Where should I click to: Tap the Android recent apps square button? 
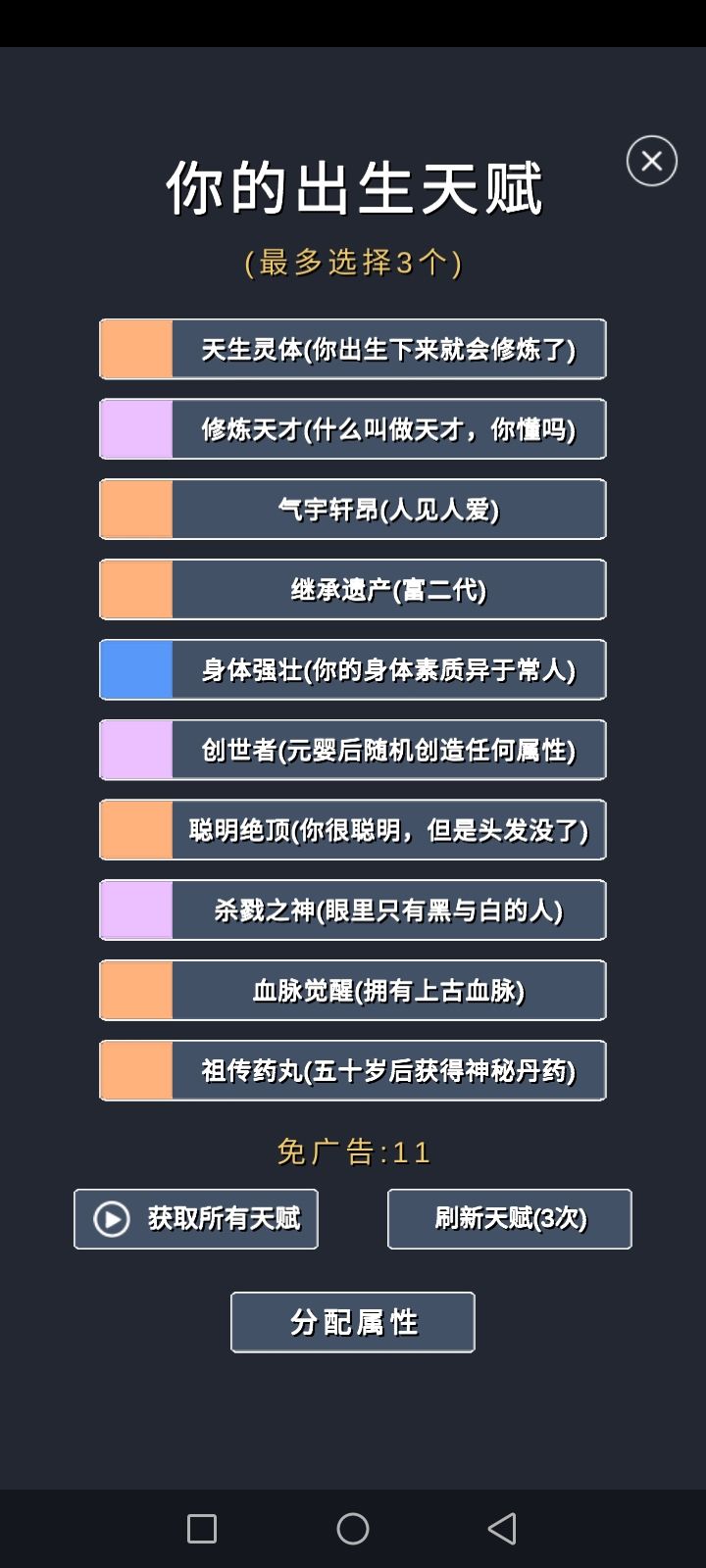click(x=203, y=1529)
